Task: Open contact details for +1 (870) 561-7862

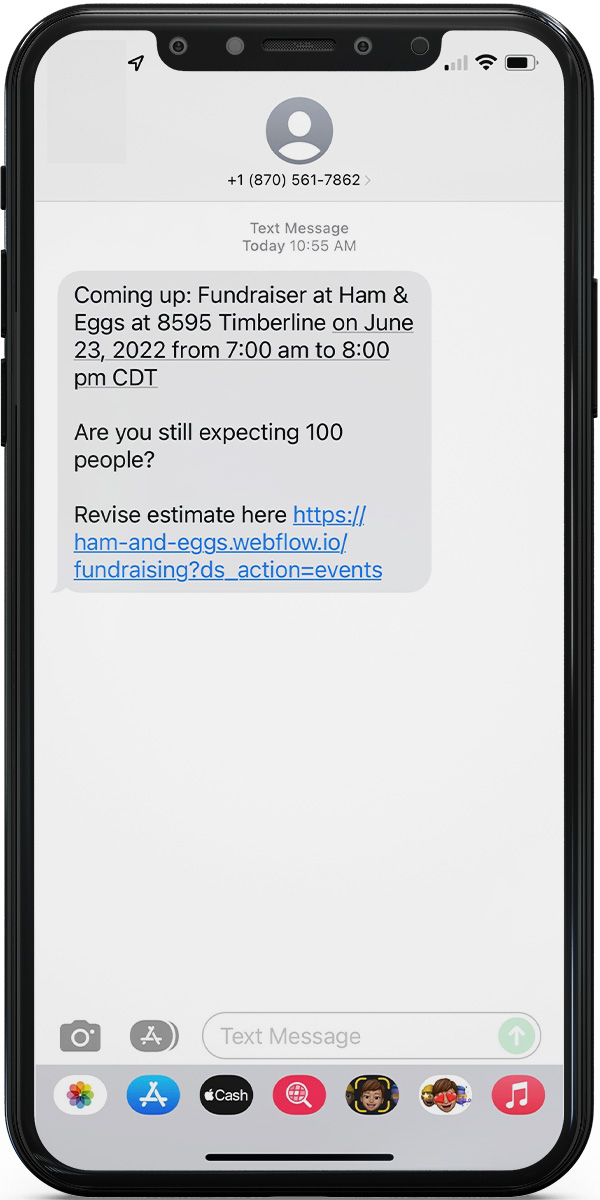Action: click(x=299, y=180)
